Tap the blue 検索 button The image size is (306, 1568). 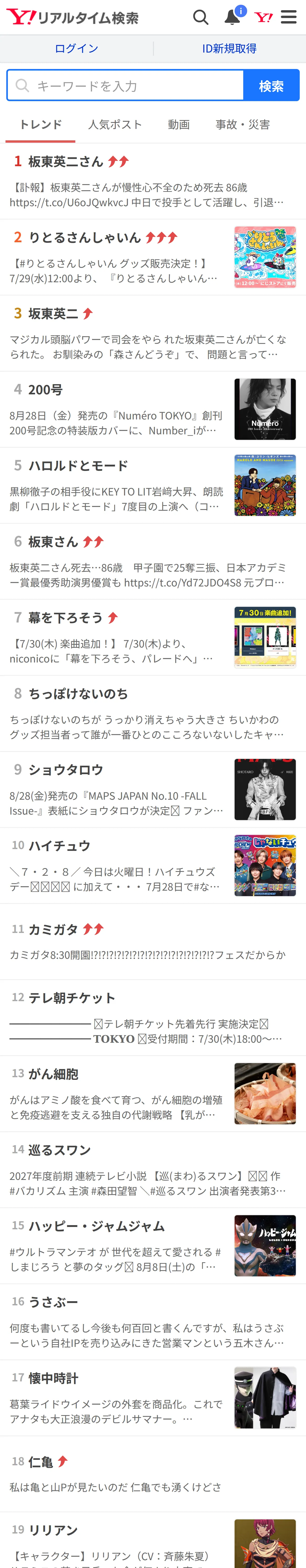coord(271,86)
